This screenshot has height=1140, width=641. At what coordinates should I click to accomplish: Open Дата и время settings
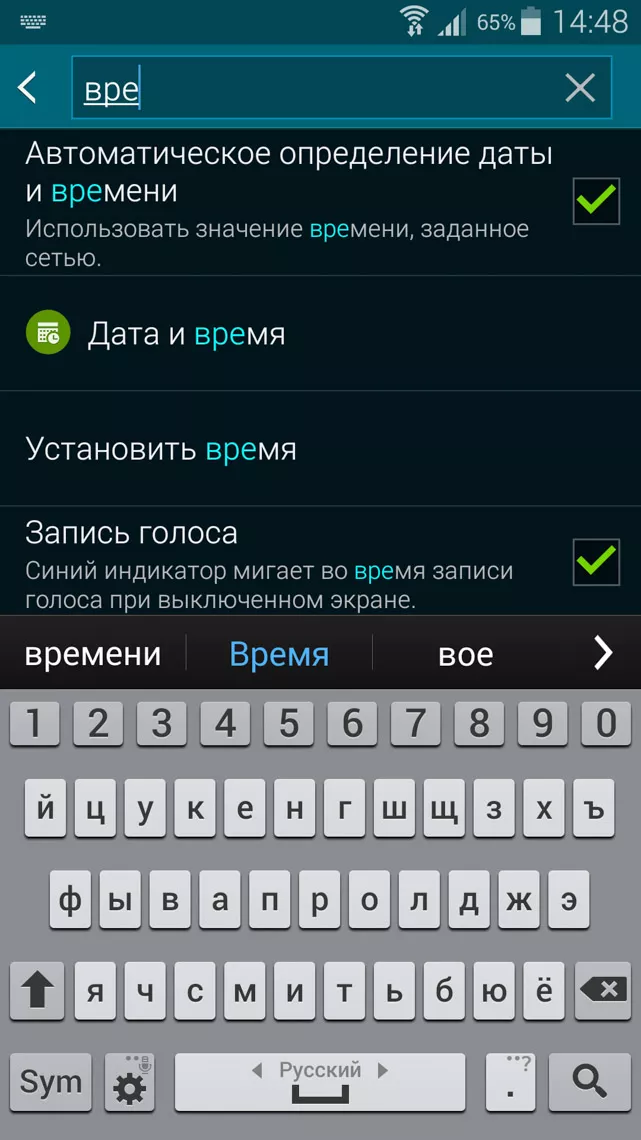186,334
